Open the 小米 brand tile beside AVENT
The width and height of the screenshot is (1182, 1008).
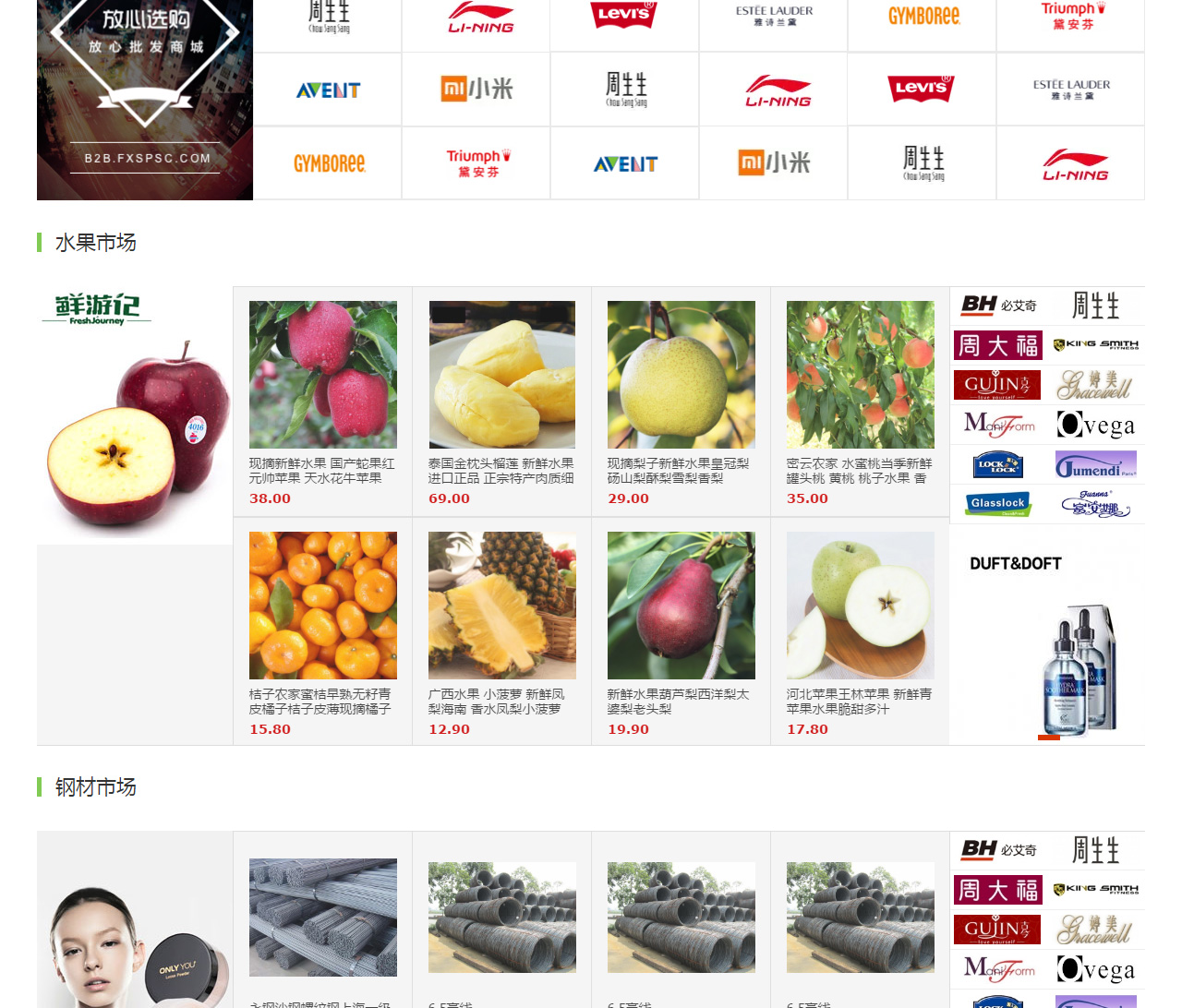click(476, 90)
